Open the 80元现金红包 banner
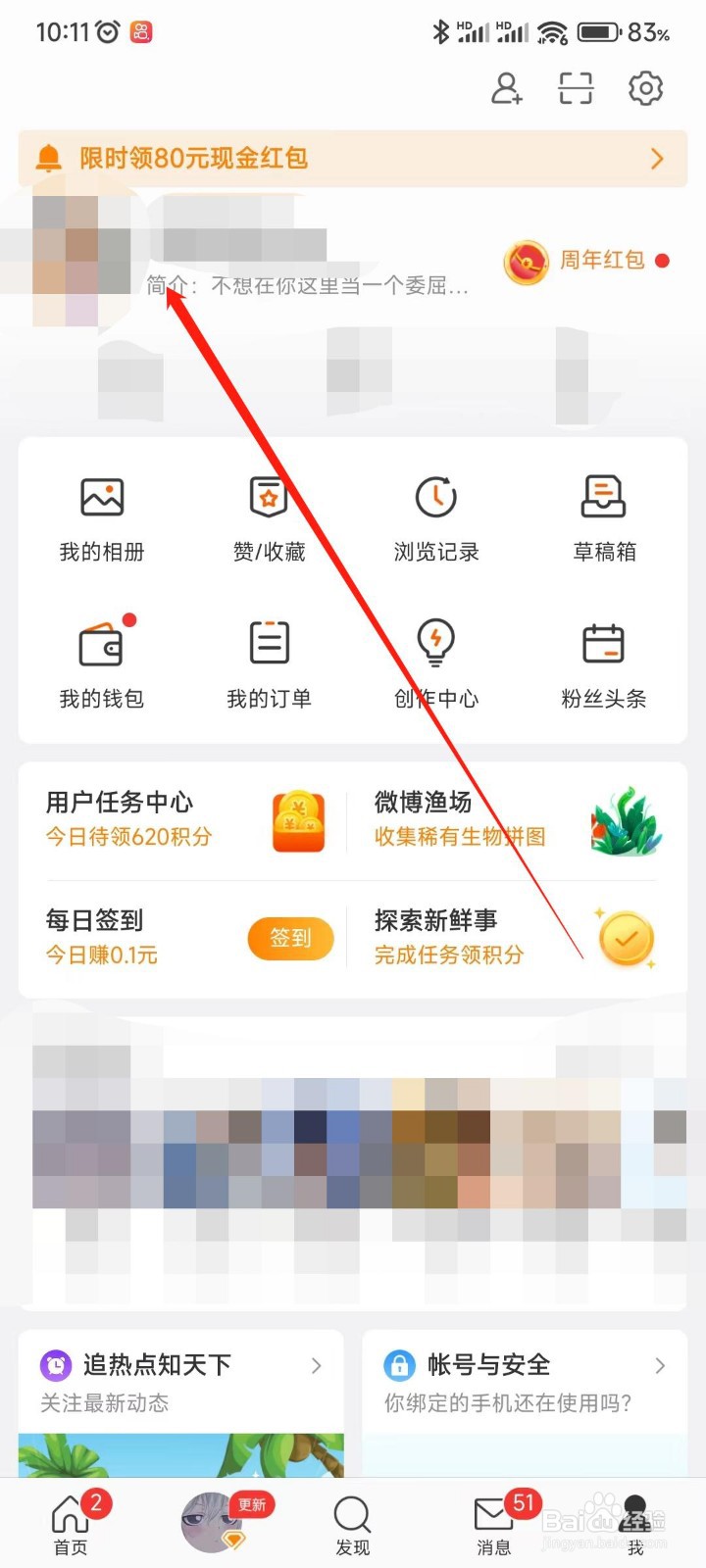Image resolution: width=706 pixels, height=1568 pixels. 353,158
